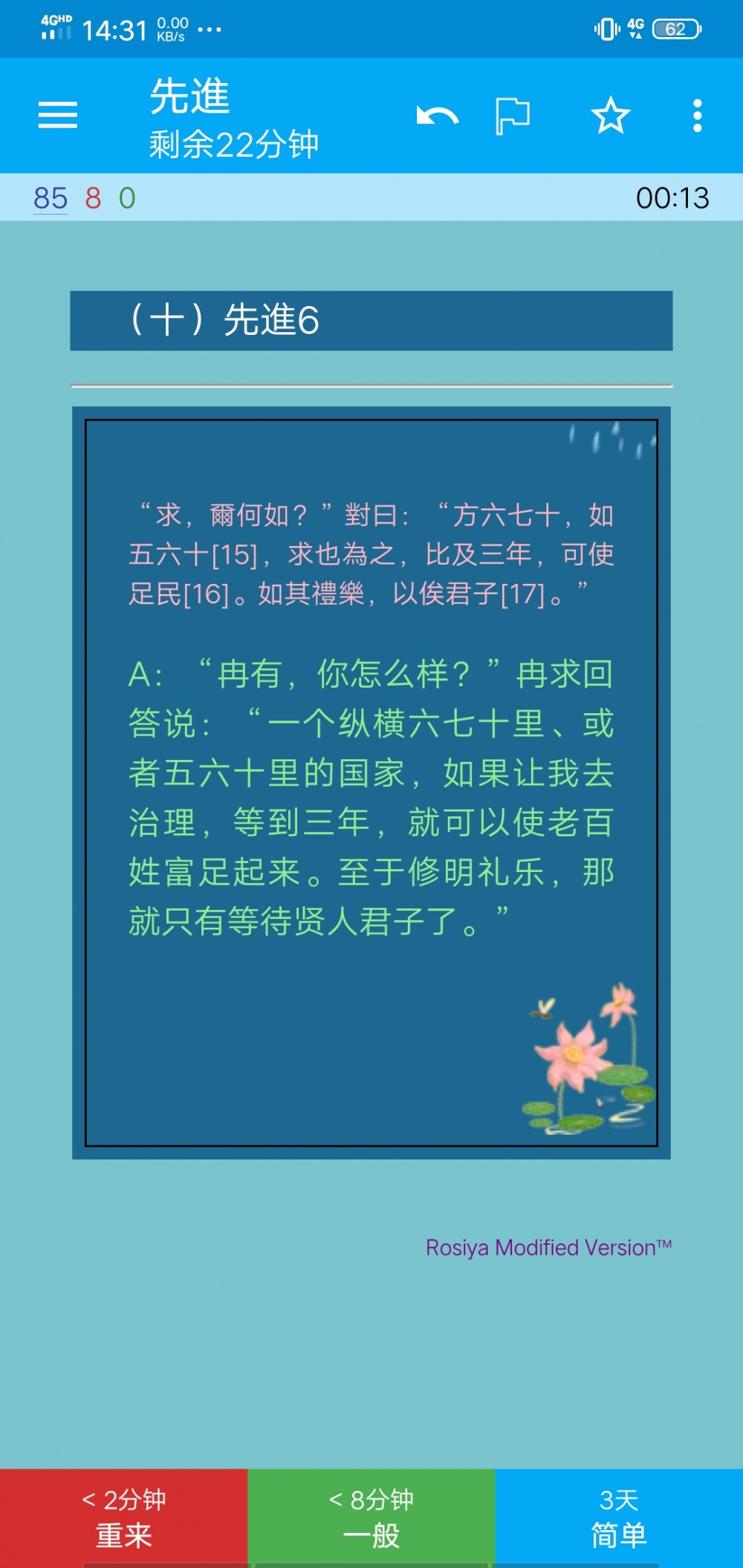Screen dimensions: 743x1568
Task: Open the navigation drawer menu
Action: [x=58, y=115]
